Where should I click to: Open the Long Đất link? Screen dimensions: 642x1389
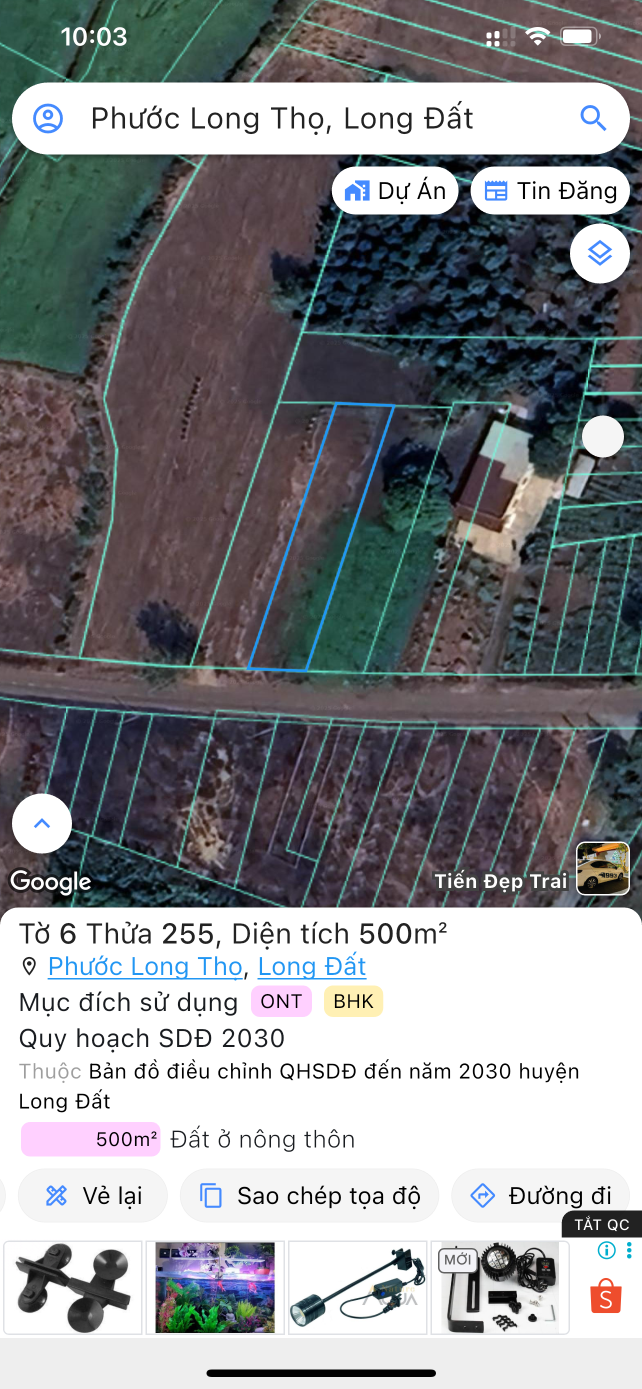coord(312,967)
